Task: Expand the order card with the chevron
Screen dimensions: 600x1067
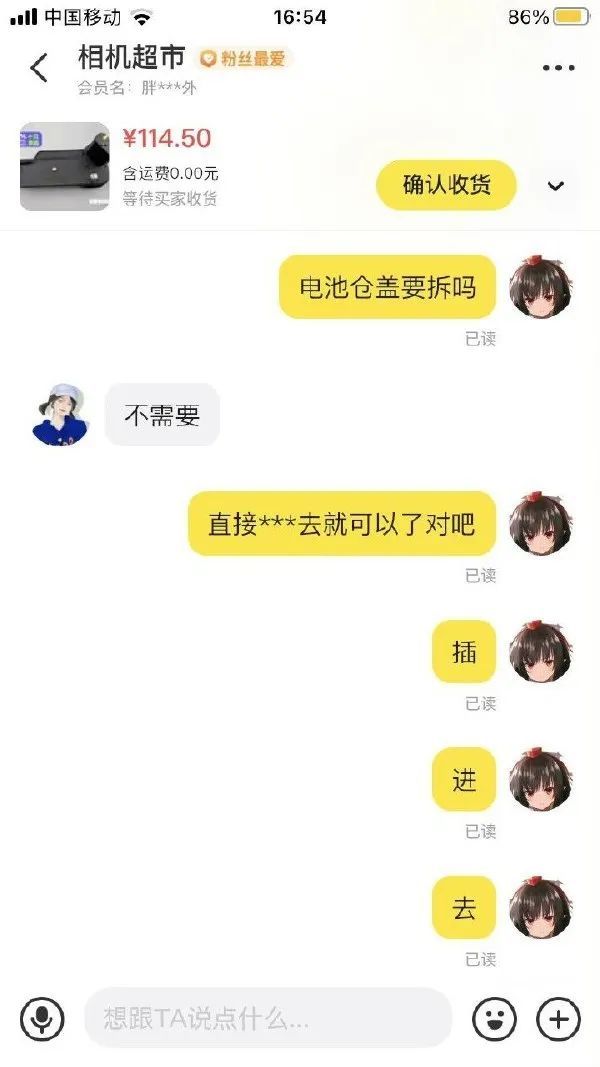Action: (556, 186)
